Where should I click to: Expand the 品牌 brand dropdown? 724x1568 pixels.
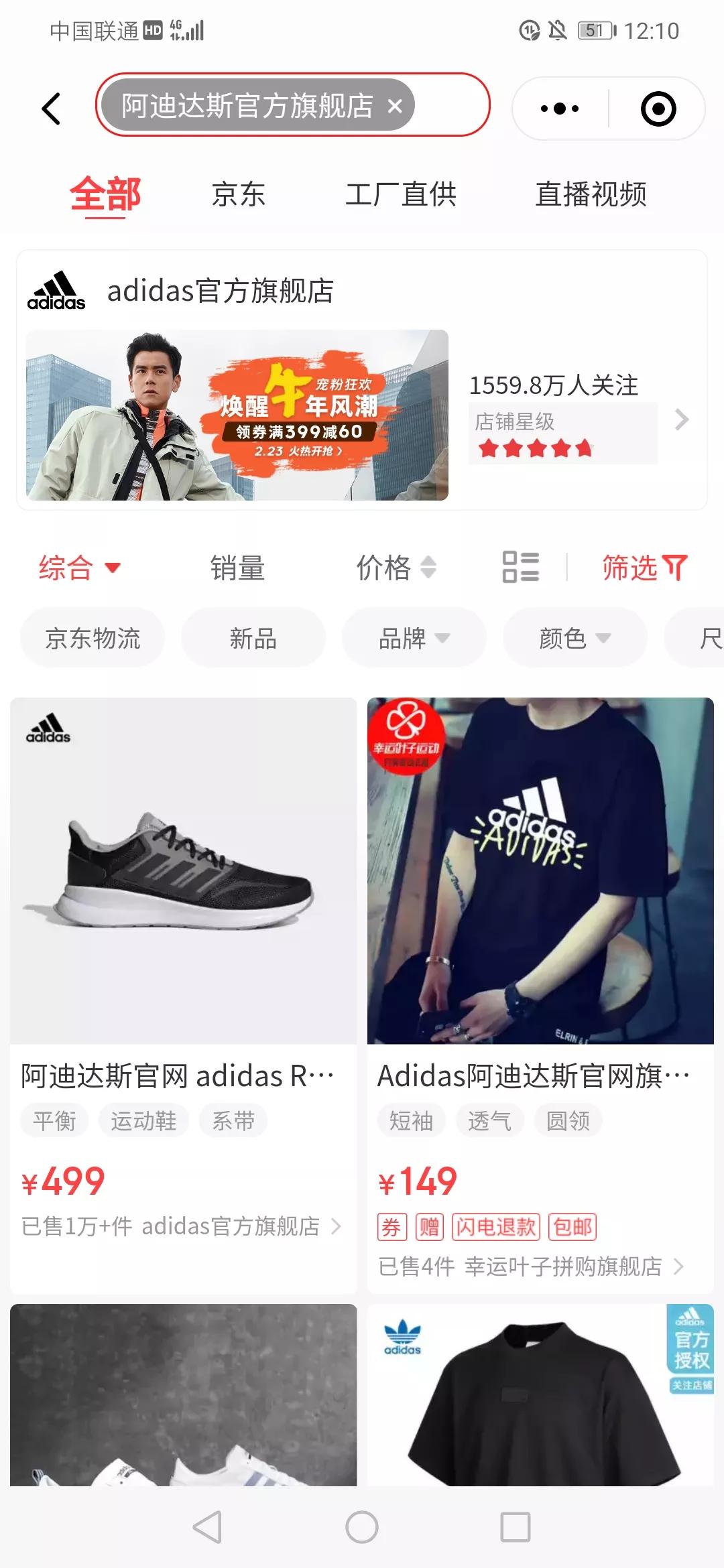(413, 637)
